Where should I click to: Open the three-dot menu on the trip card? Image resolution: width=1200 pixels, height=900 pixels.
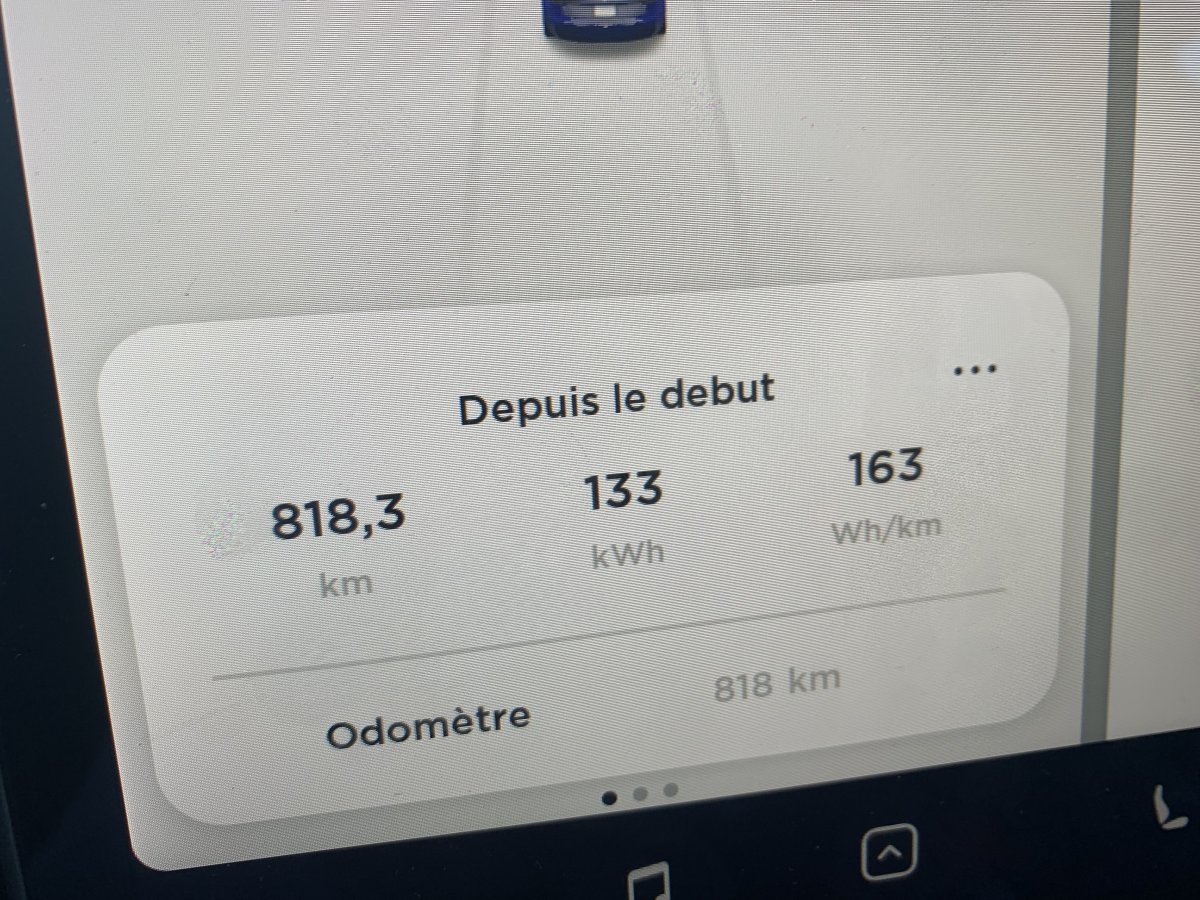coord(975,370)
